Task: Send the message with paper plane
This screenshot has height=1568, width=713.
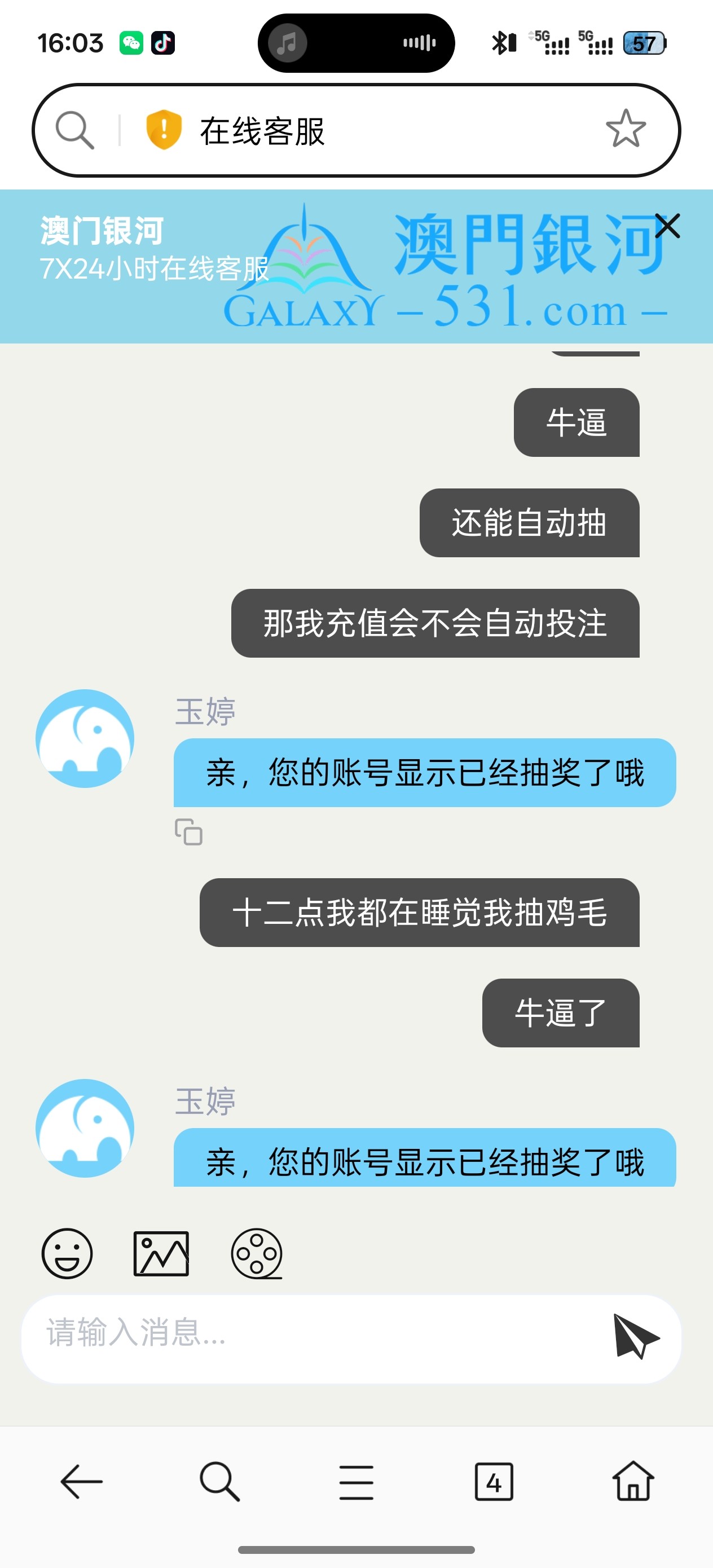Action: click(x=636, y=1336)
